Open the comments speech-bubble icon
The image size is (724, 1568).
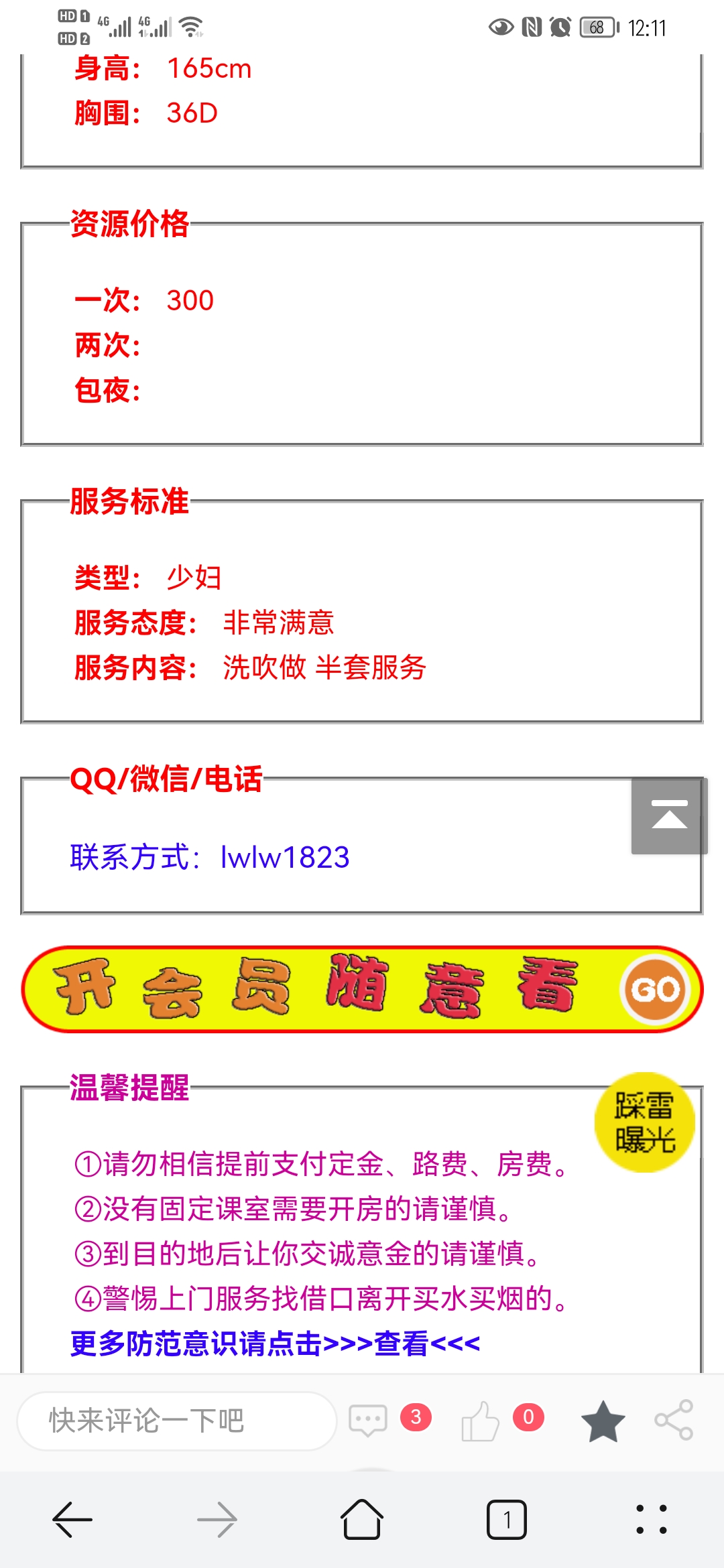coord(368,1421)
